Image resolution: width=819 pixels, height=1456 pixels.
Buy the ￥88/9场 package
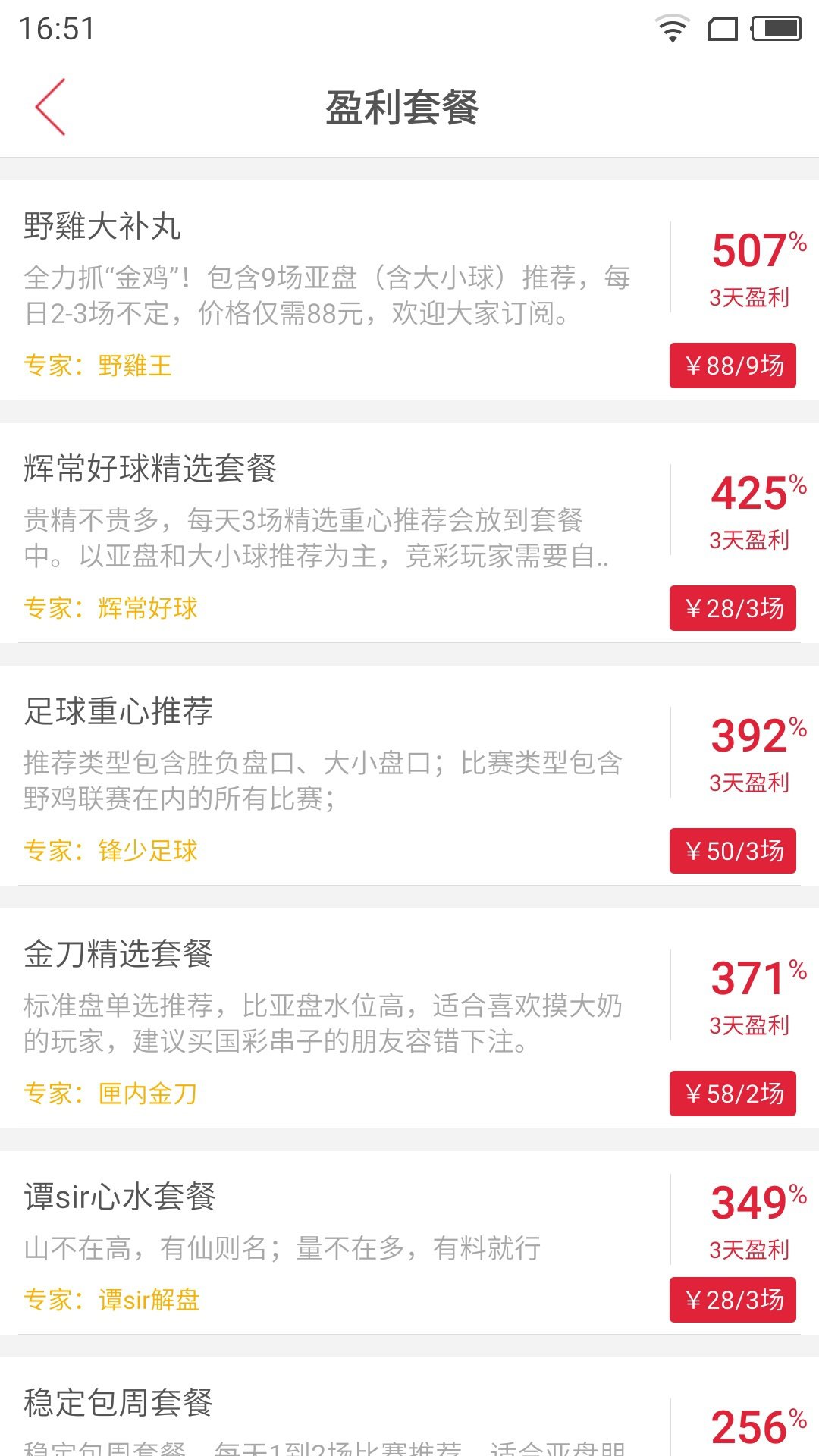(733, 366)
